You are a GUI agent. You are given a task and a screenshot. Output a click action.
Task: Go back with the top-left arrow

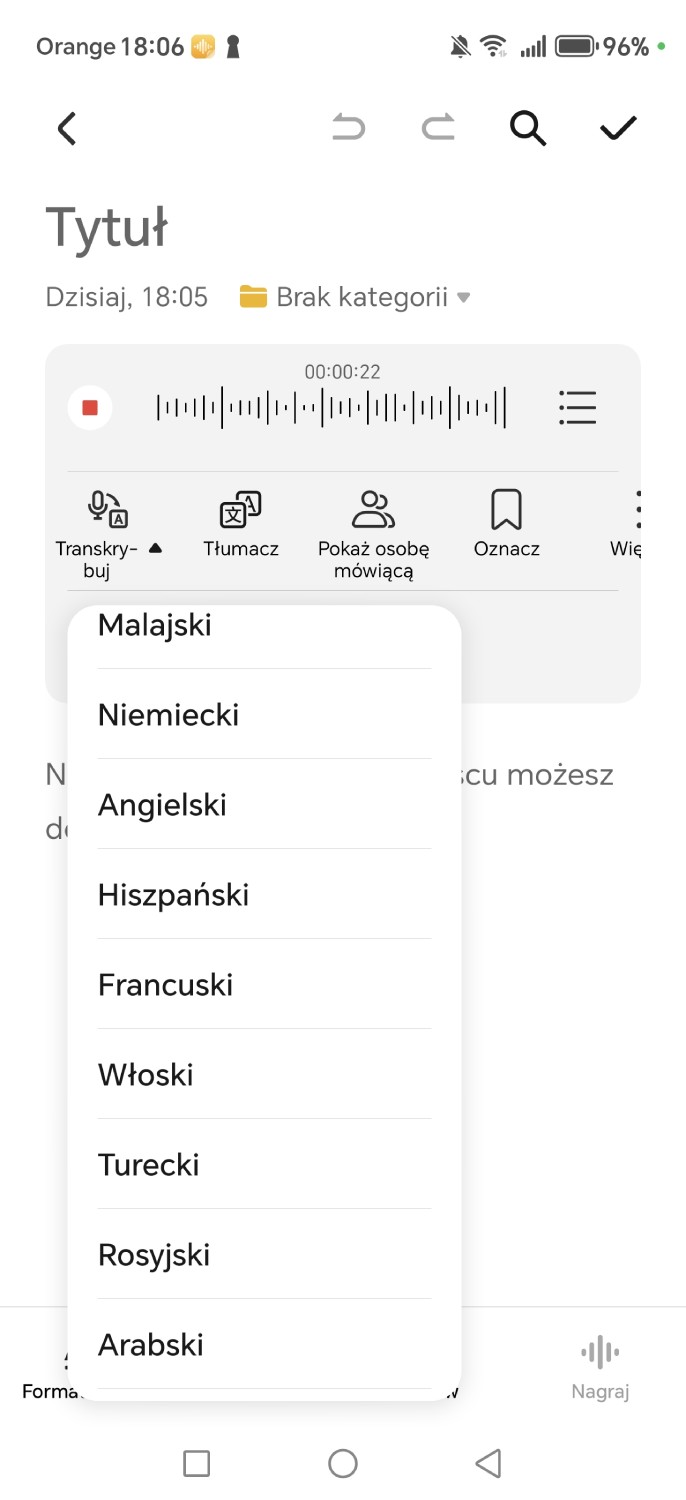(x=67, y=128)
